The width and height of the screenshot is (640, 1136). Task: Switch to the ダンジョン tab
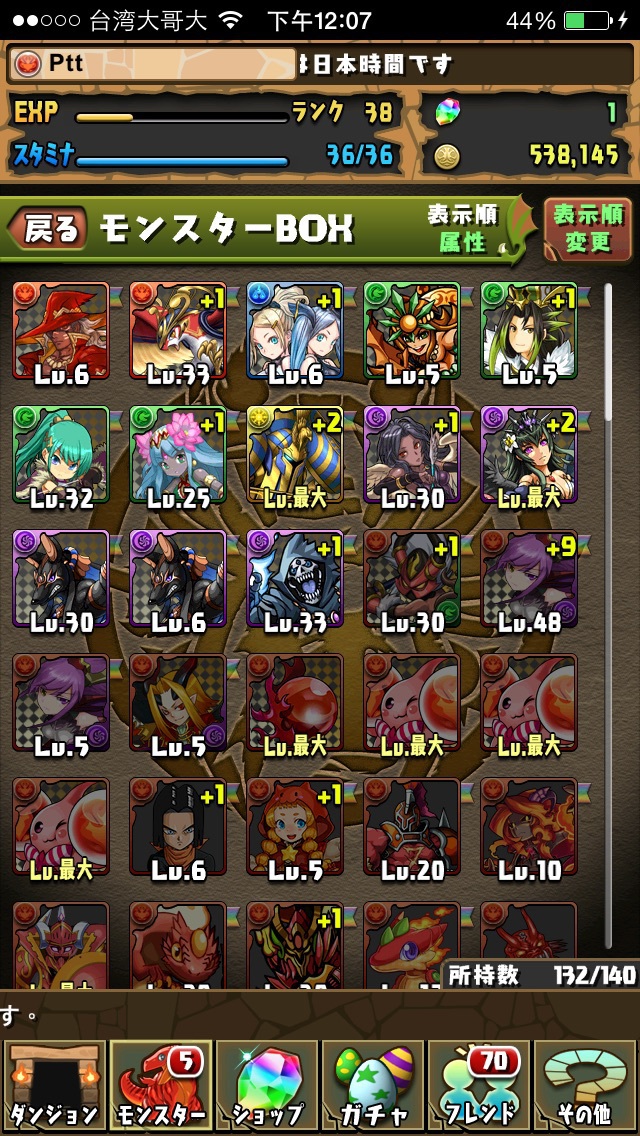(53, 1086)
